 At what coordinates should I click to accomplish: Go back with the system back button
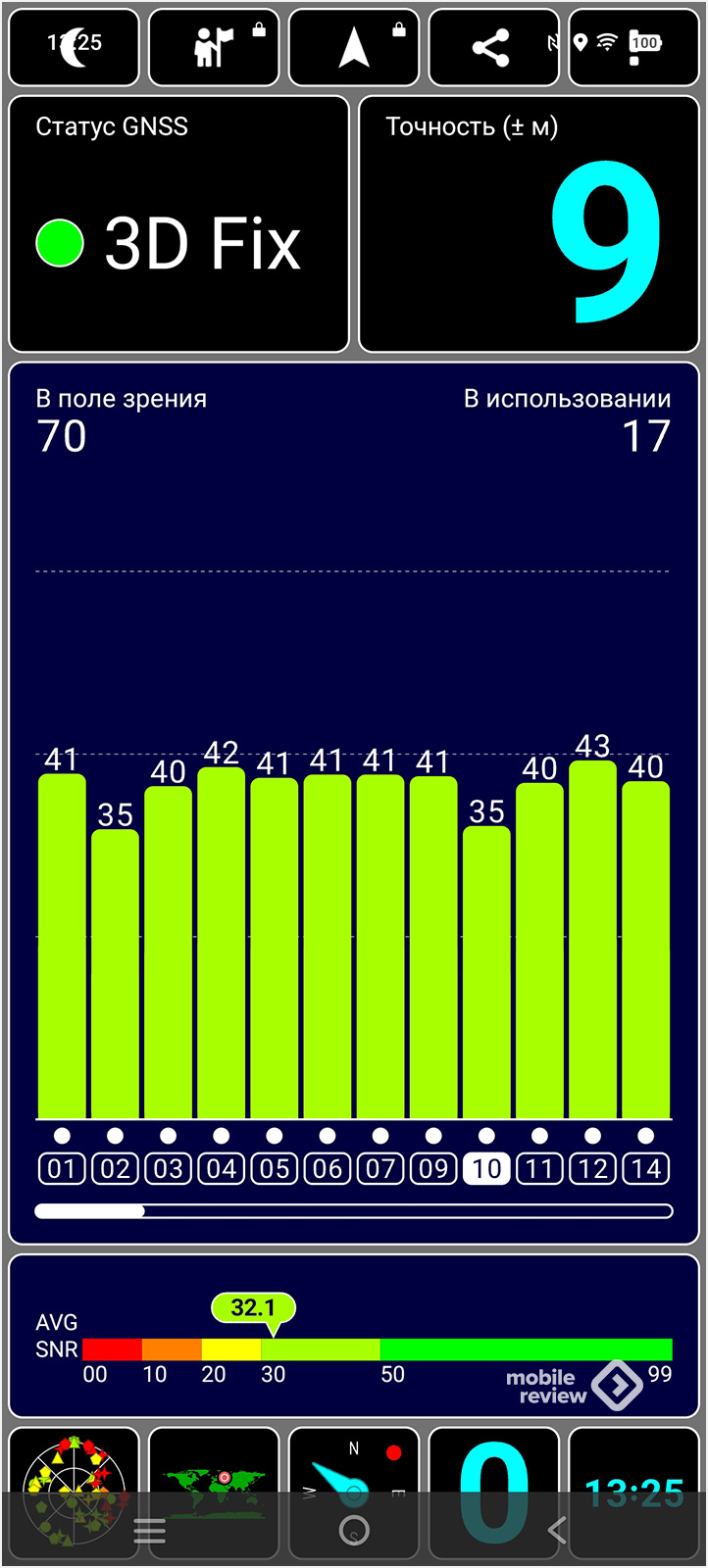(x=557, y=1530)
